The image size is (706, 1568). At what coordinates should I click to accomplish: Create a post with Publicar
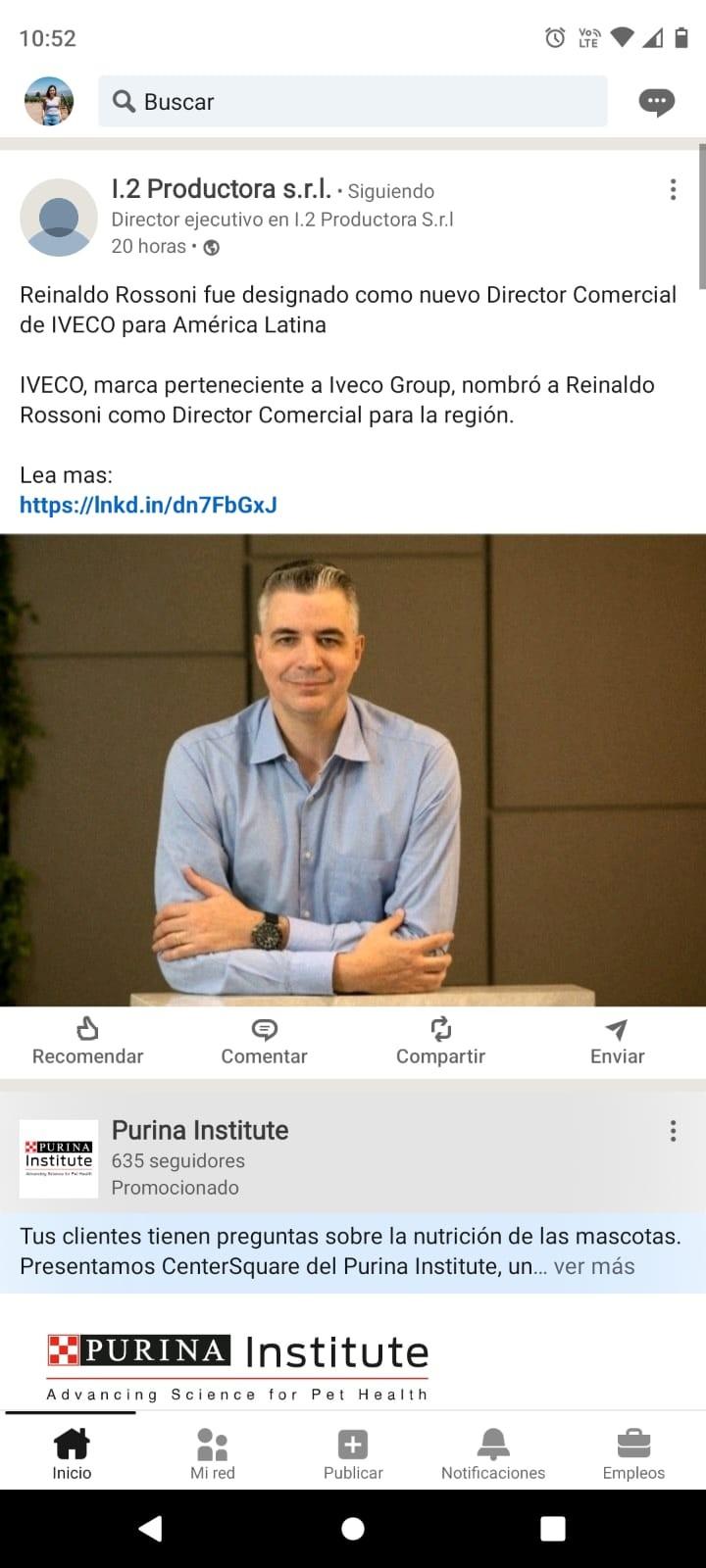click(353, 1453)
